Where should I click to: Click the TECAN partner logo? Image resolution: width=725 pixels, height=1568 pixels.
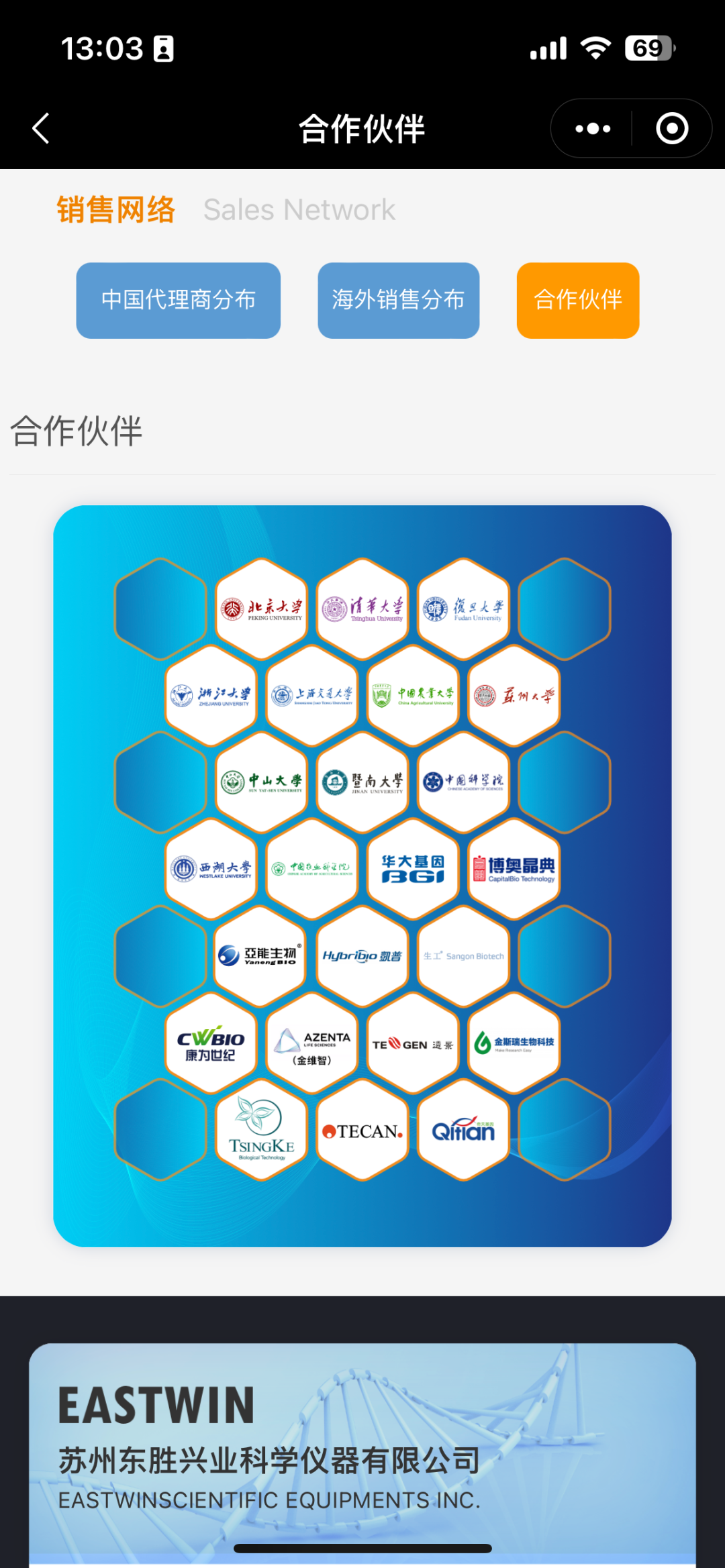pyautogui.click(x=362, y=1131)
